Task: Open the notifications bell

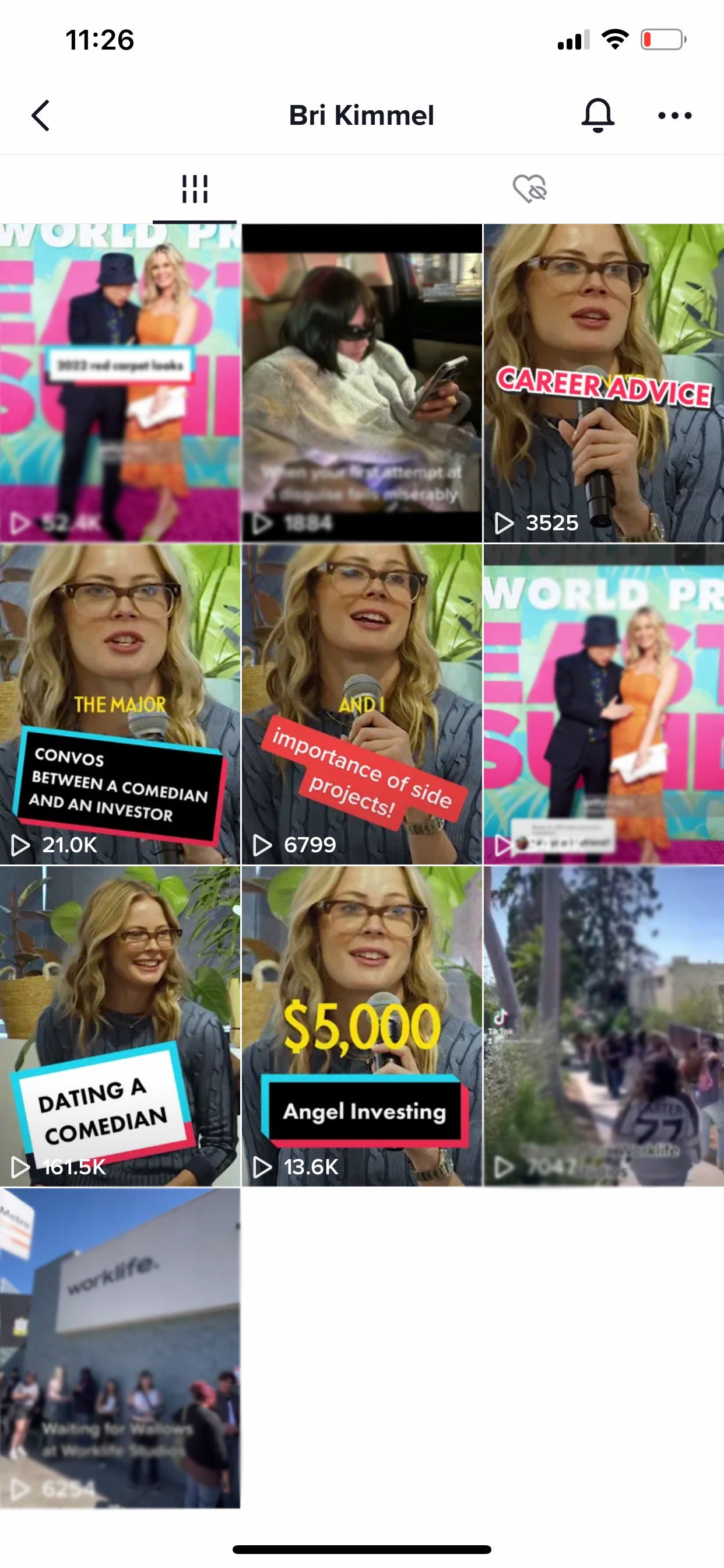Action: tap(598, 115)
